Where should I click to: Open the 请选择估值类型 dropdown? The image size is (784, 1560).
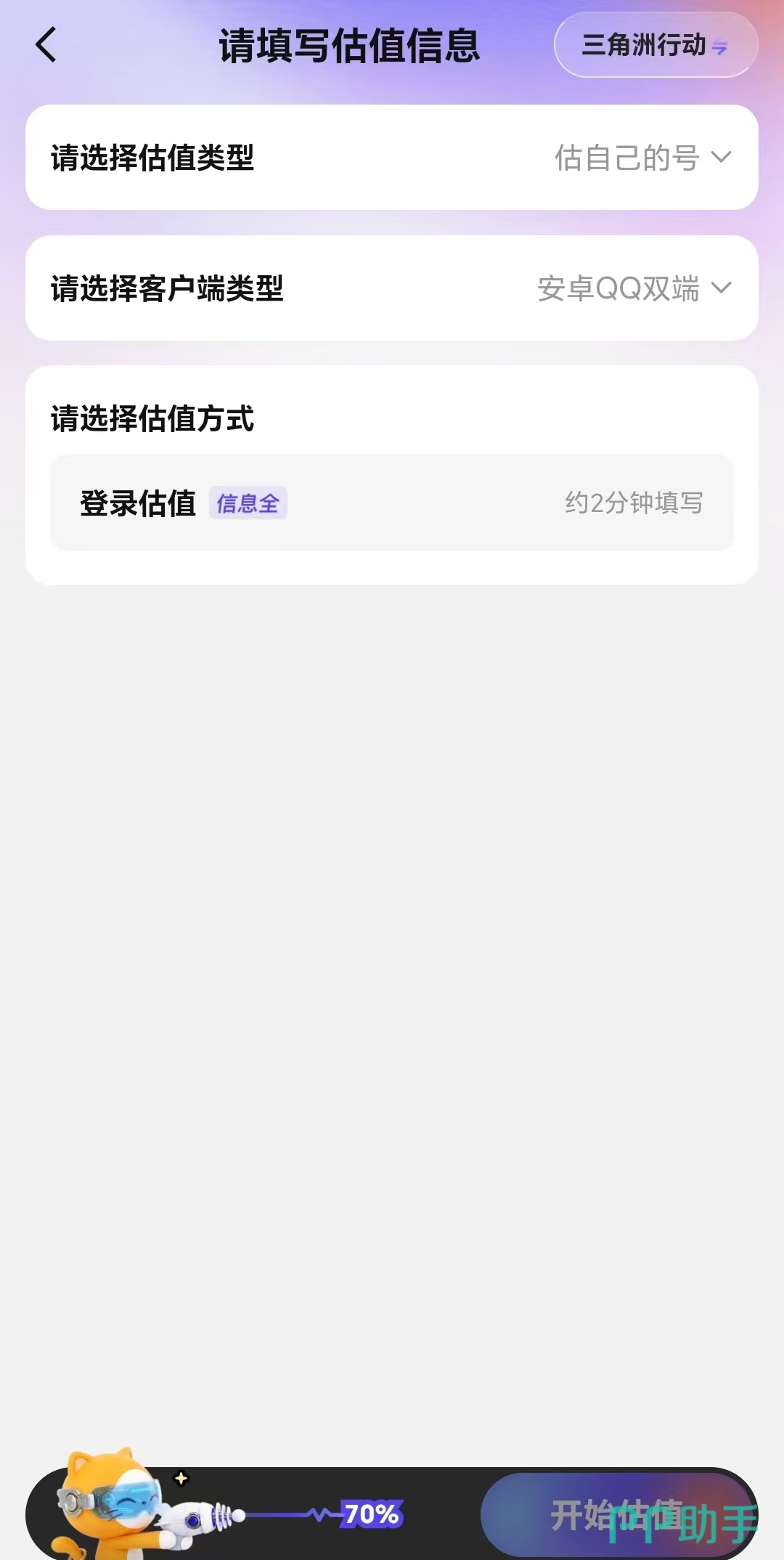point(392,158)
